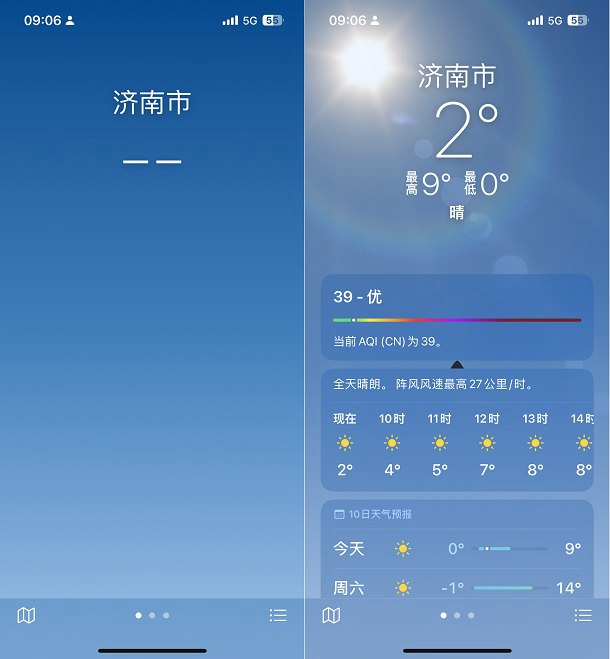Screen dimensions: 610x659
Task: Open the 39 - 优 air quality card
Action: pos(456,316)
